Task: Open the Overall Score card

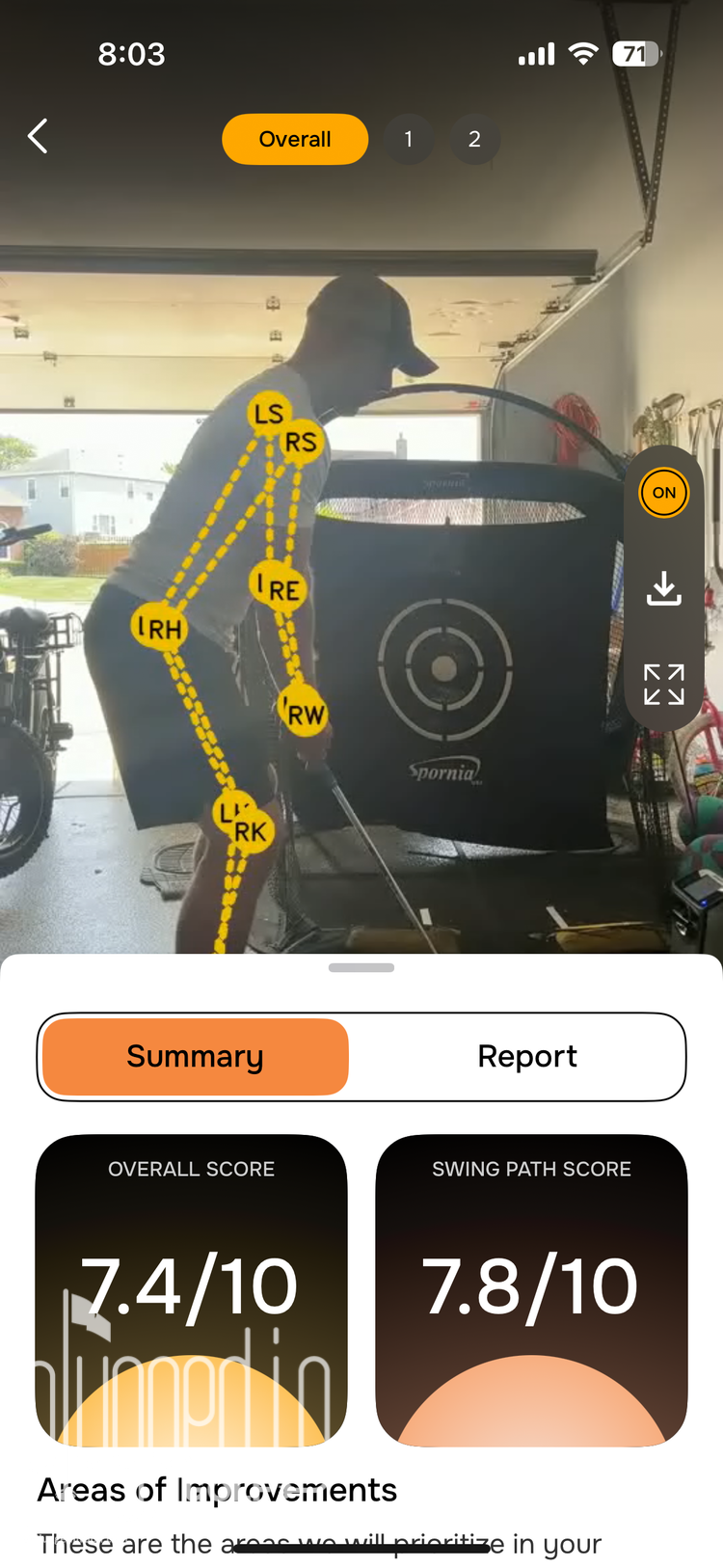Action: (x=192, y=1289)
